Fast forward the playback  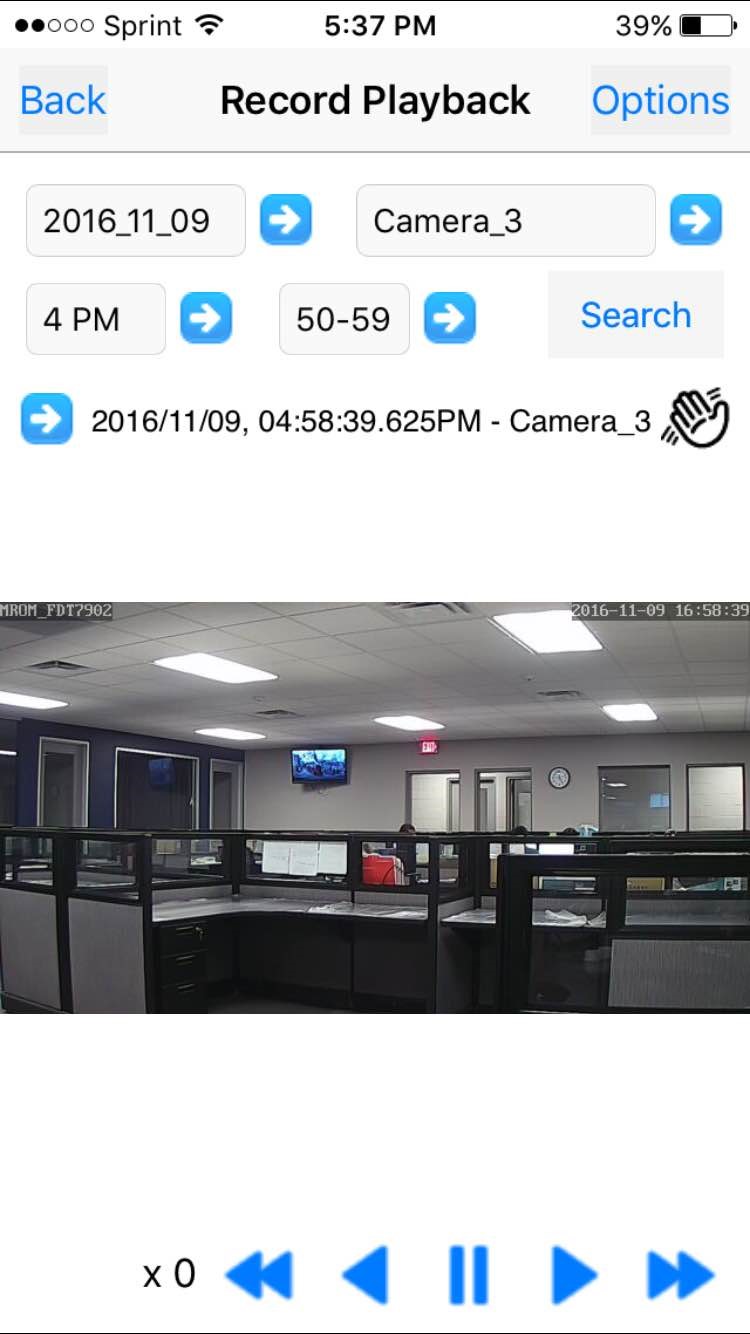click(x=681, y=1275)
